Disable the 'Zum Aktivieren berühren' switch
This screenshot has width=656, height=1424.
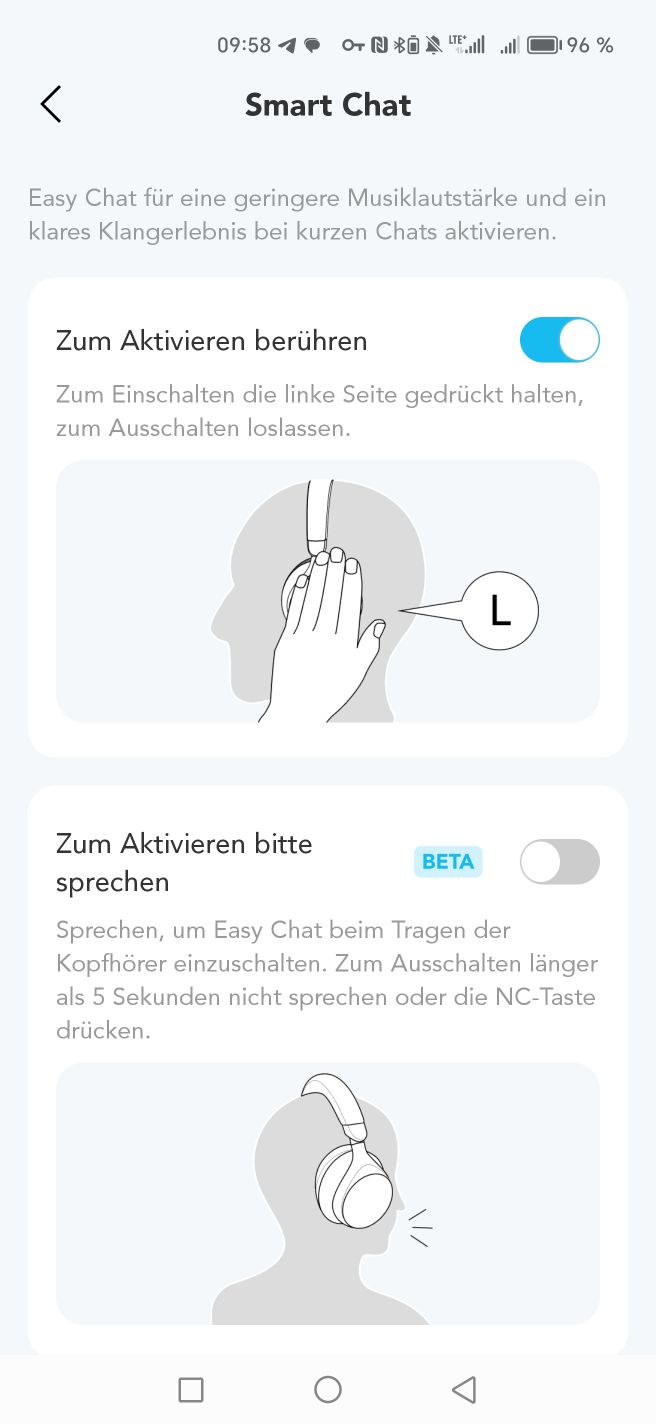pyautogui.click(x=559, y=340)
